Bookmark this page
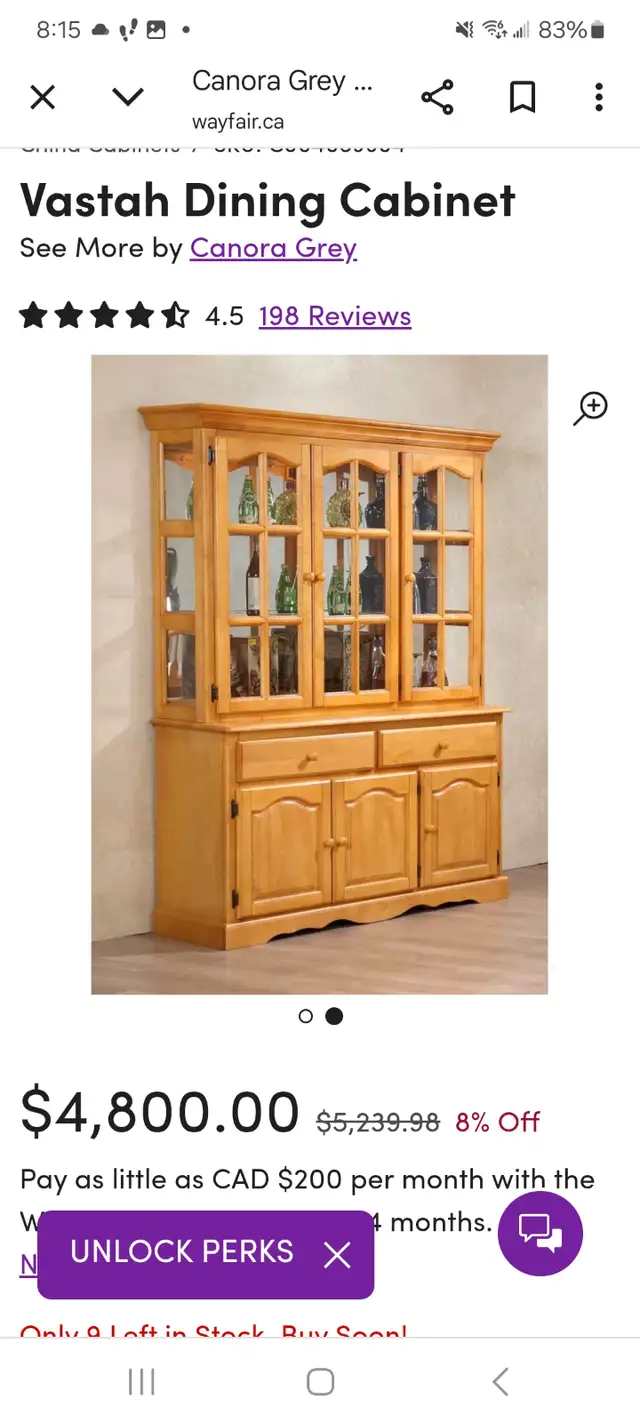 click(522, 97)
